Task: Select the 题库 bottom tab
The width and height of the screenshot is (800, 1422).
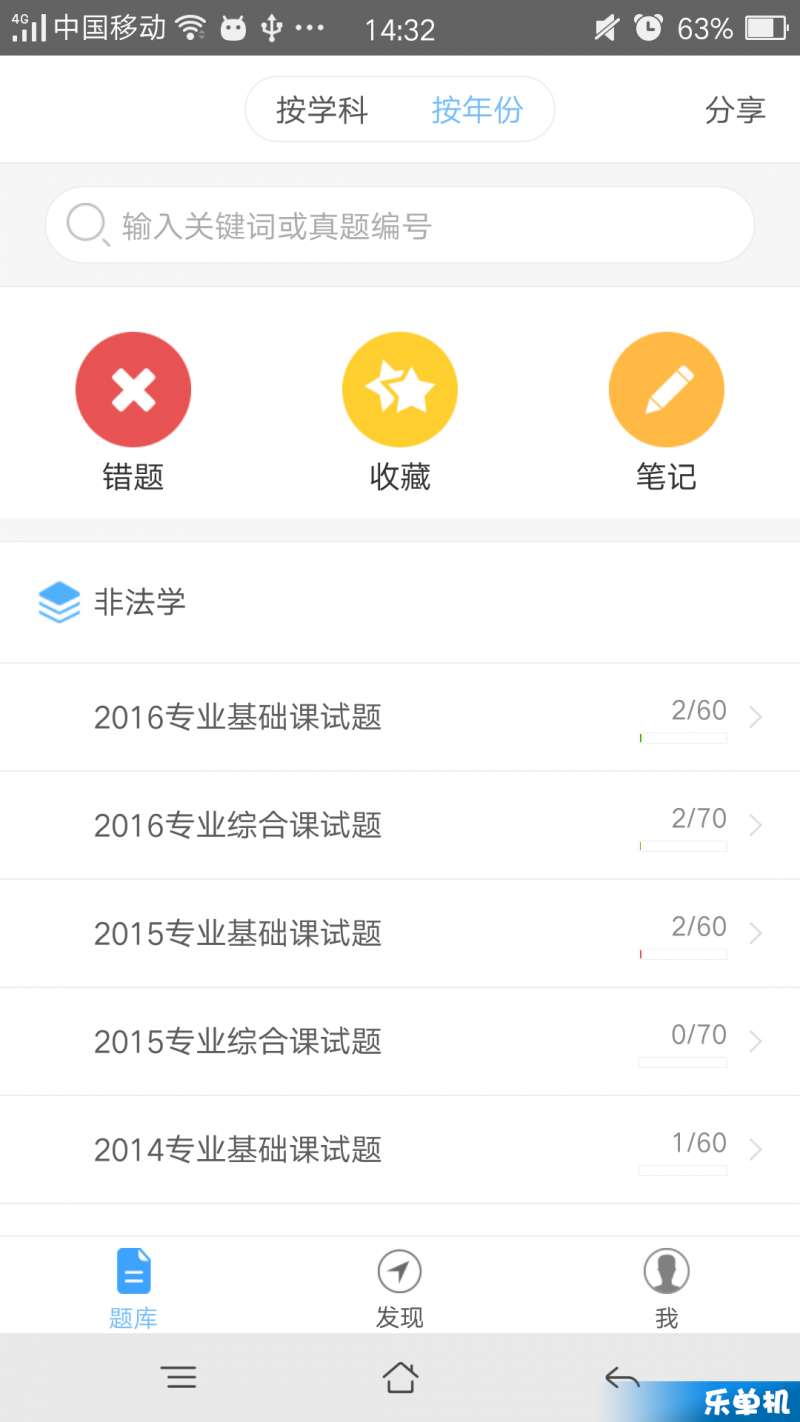Action: click(x=133, y=1286)
